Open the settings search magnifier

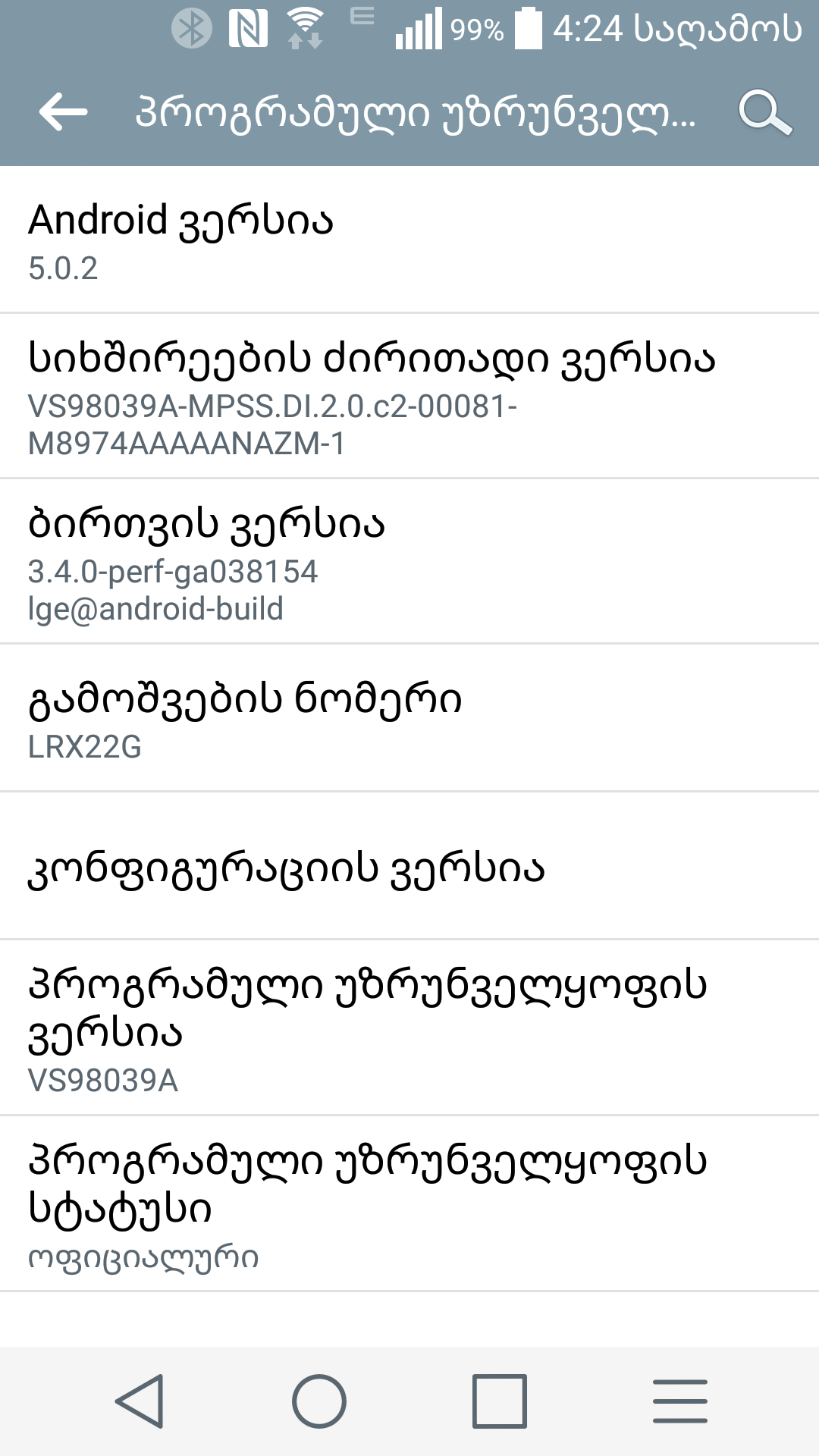point(764,112)
